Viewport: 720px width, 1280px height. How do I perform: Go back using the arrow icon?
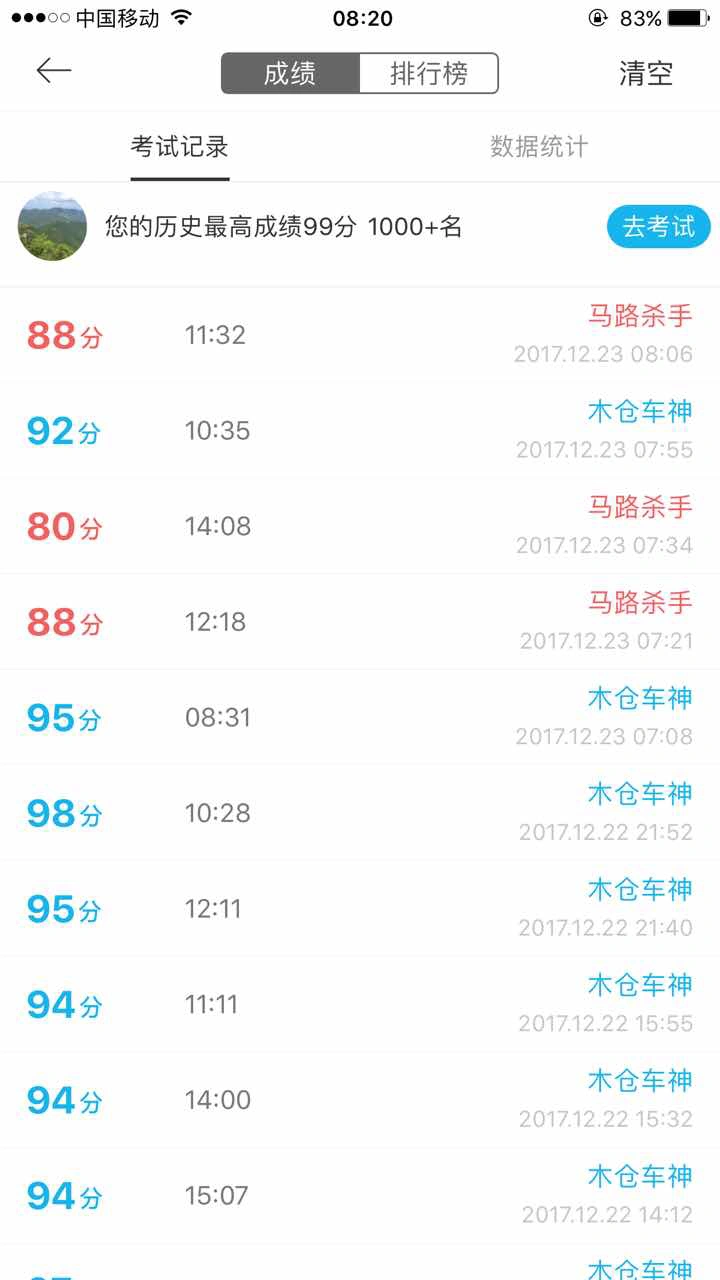(x=54, y=71)
